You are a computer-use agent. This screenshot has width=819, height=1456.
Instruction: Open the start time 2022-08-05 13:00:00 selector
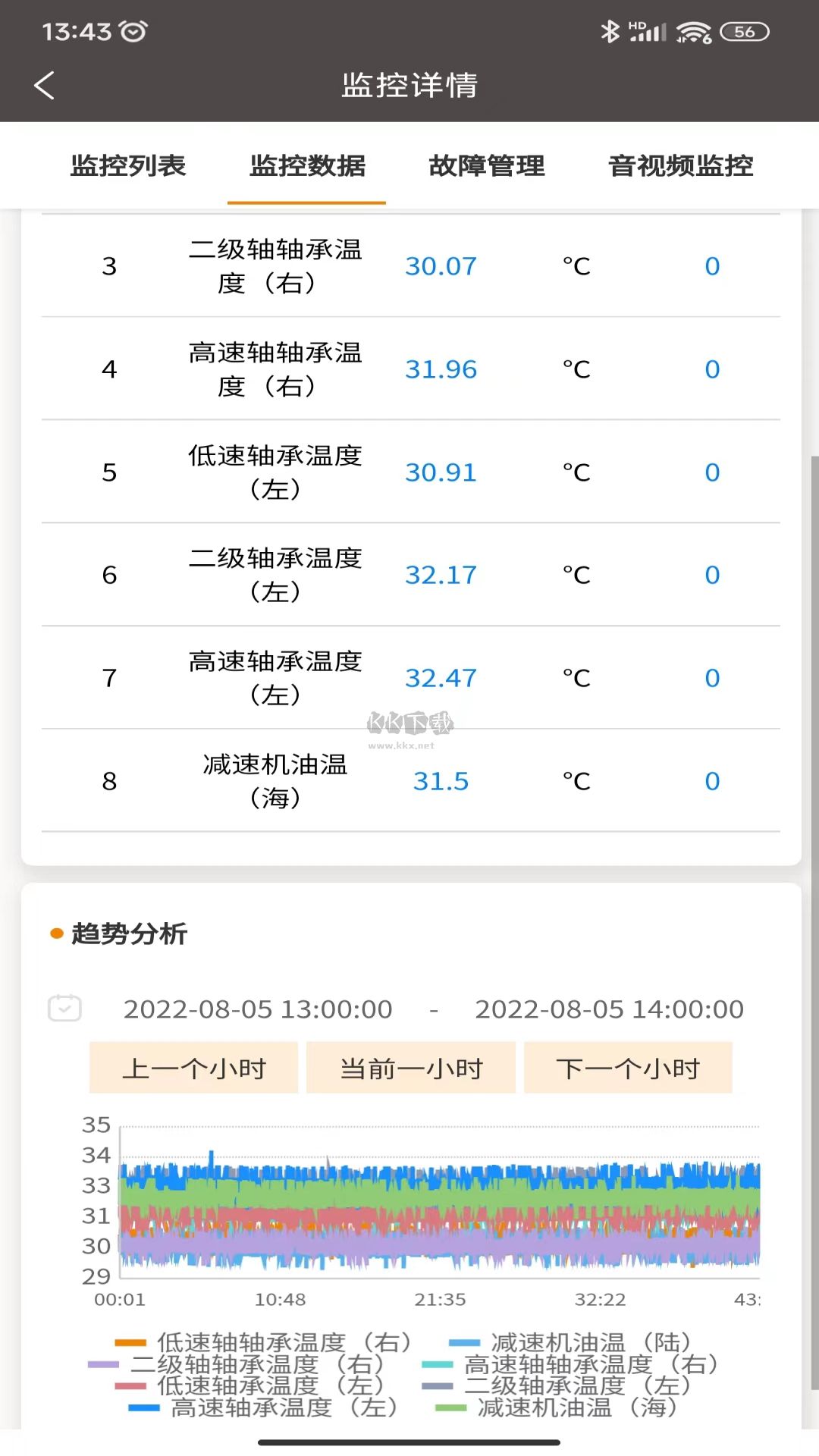coord(257,1009)
